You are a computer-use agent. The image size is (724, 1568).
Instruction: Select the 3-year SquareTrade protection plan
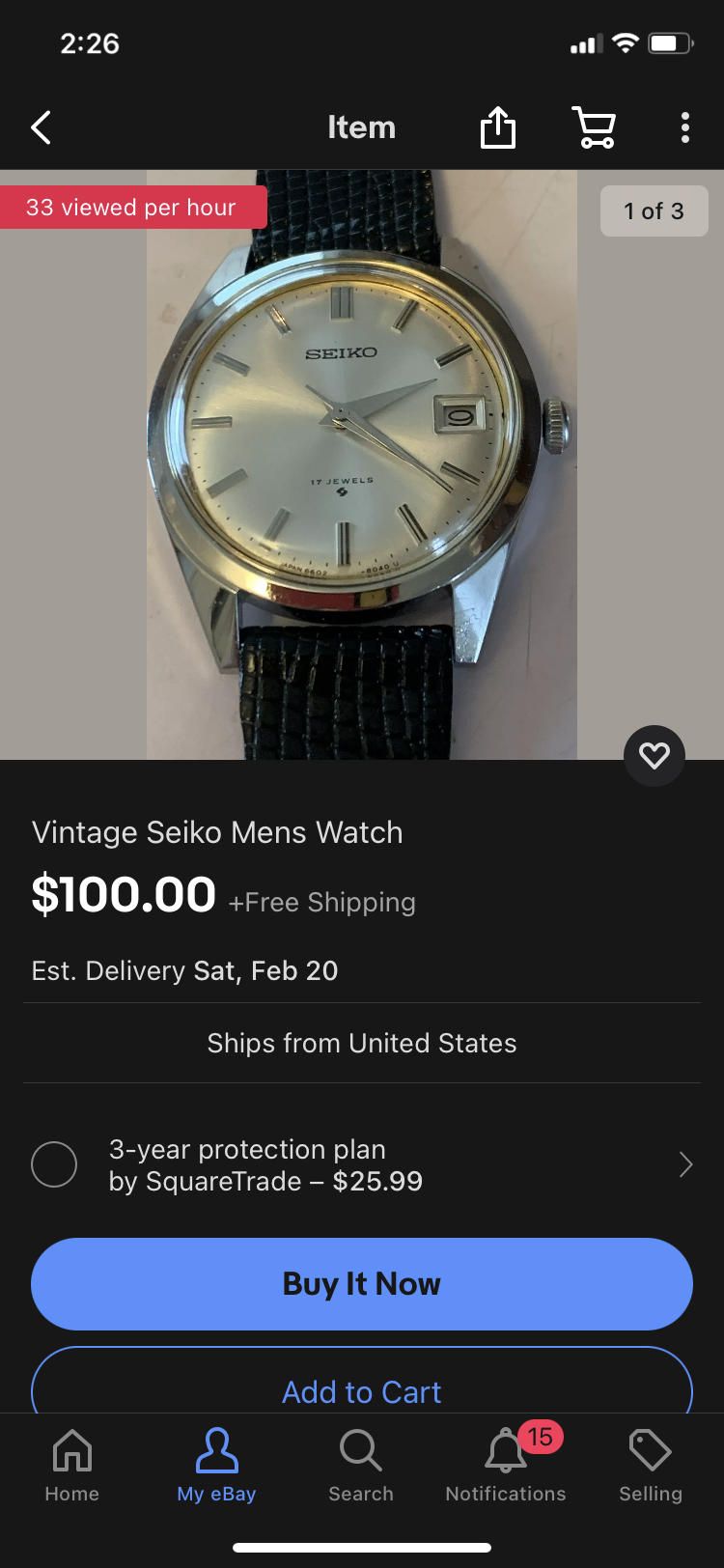pos(54,1164)
